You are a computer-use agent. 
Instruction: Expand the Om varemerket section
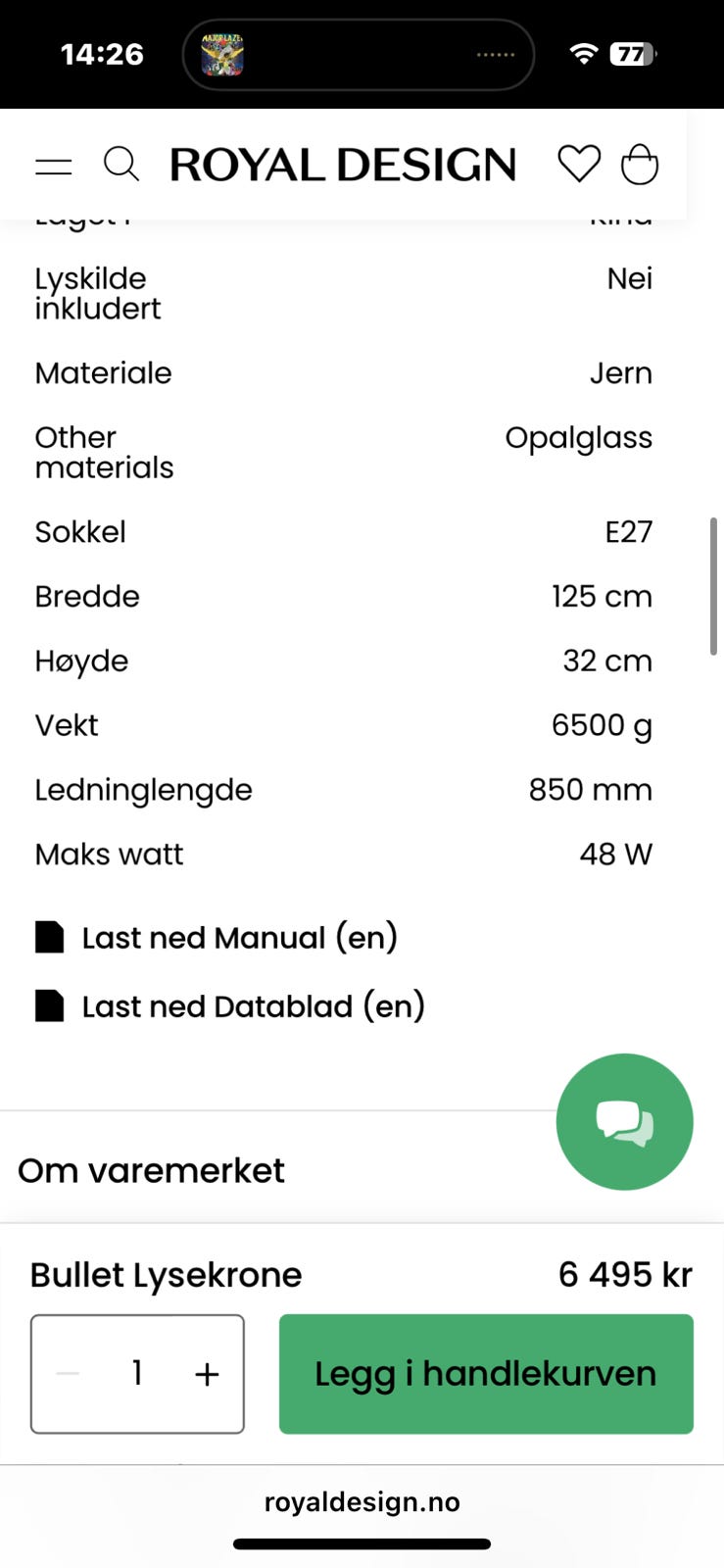(152, 1170)
